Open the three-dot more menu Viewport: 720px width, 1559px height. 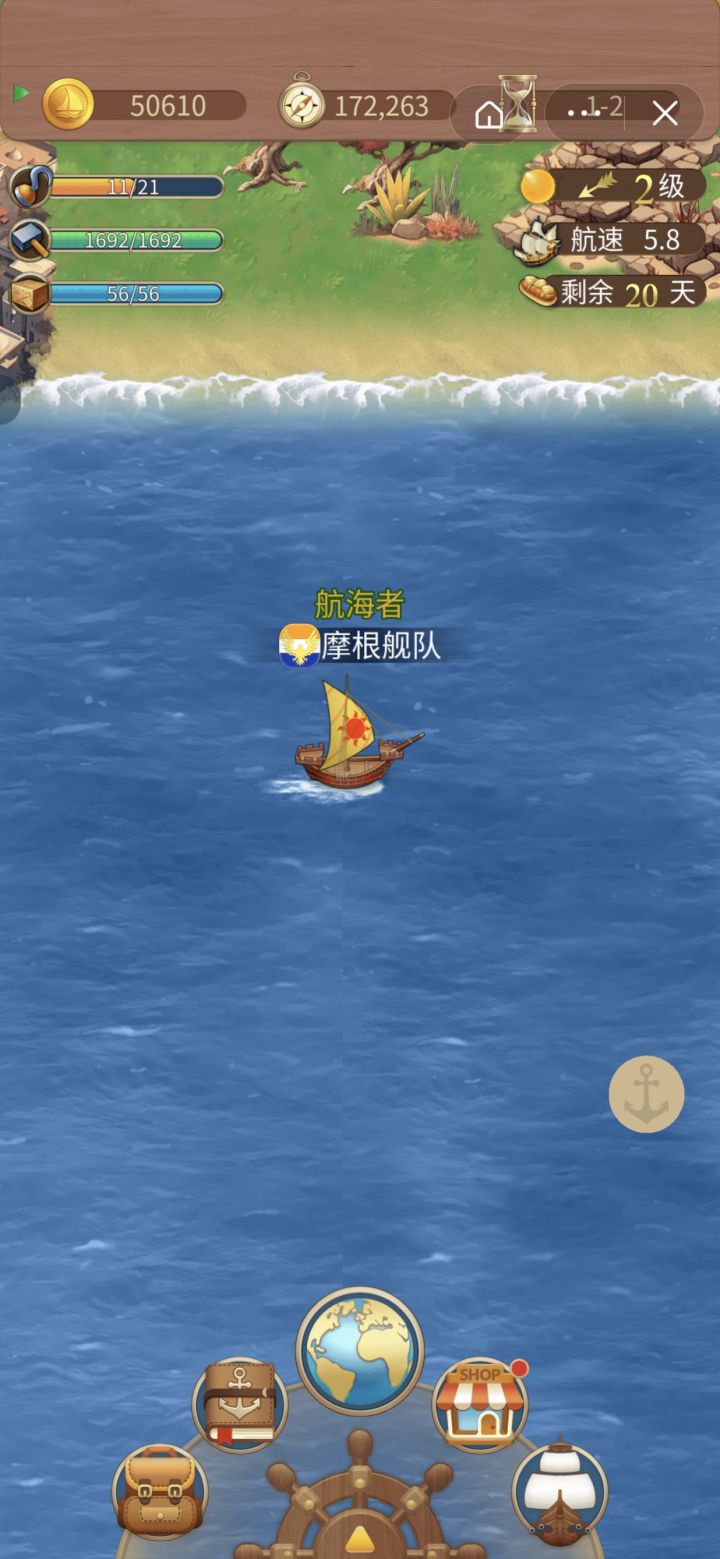click(584, 113)
